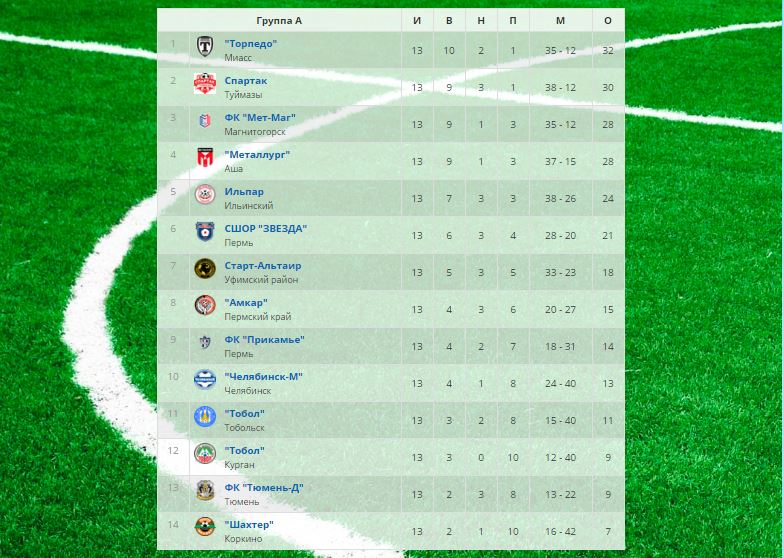Open ФК "Прикамье" Пермь link
Image resolution: width=783 pixels, height=558 pixels.
264,340
